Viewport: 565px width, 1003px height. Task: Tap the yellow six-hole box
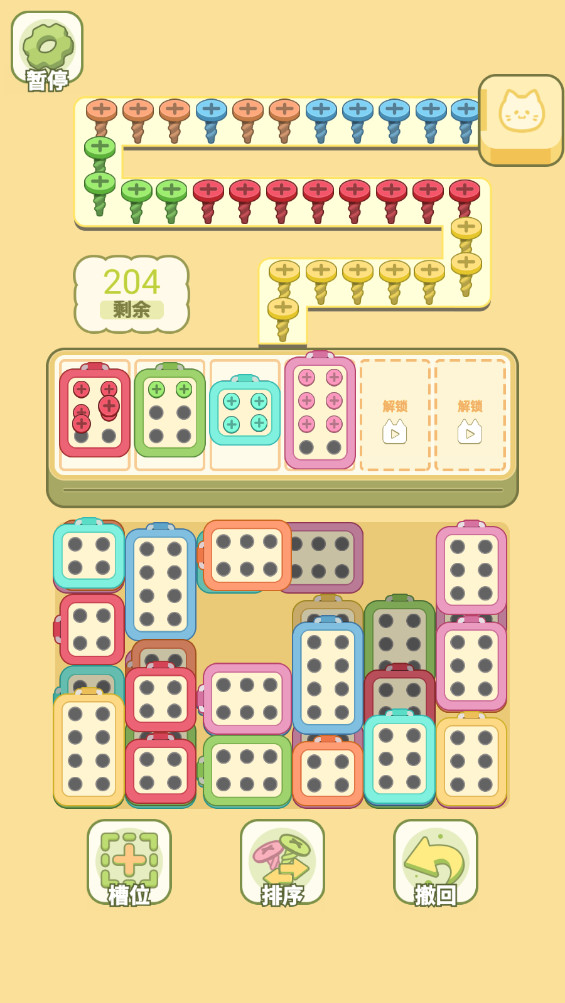point(472,760)
